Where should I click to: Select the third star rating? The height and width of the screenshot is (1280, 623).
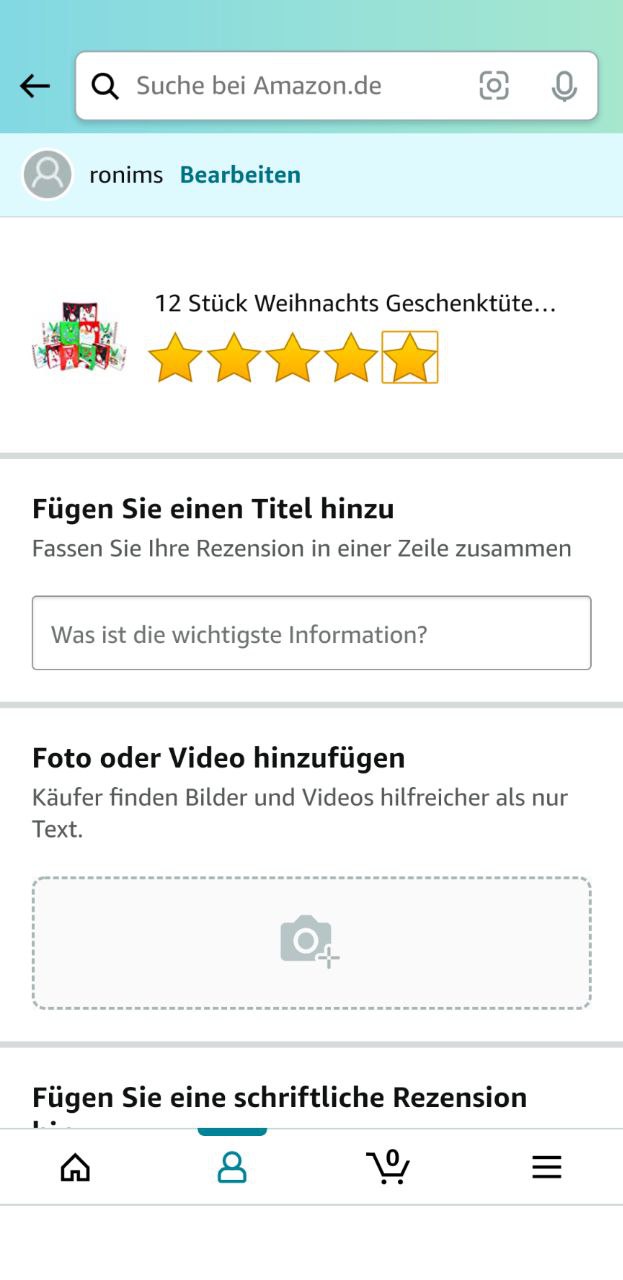coord(292,358)
